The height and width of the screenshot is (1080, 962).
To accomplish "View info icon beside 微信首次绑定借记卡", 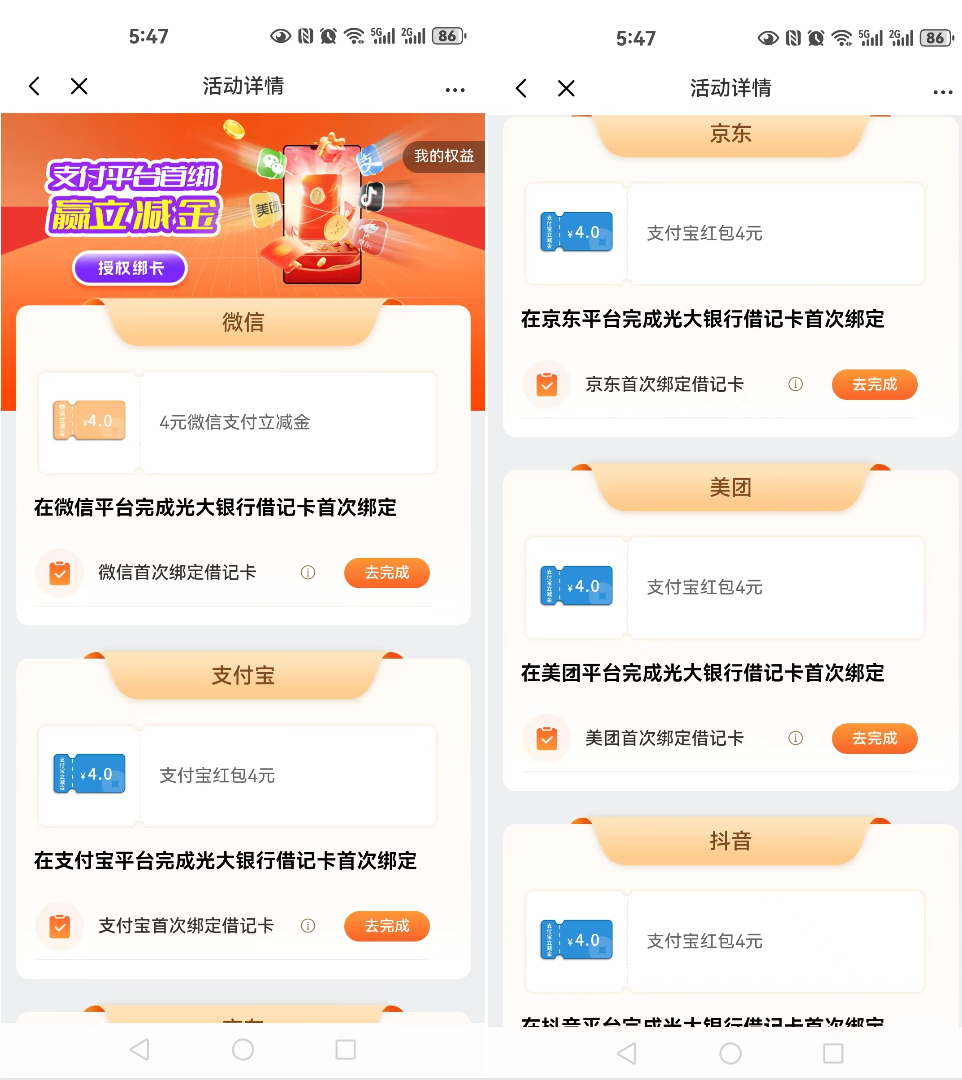I will 308,573.
